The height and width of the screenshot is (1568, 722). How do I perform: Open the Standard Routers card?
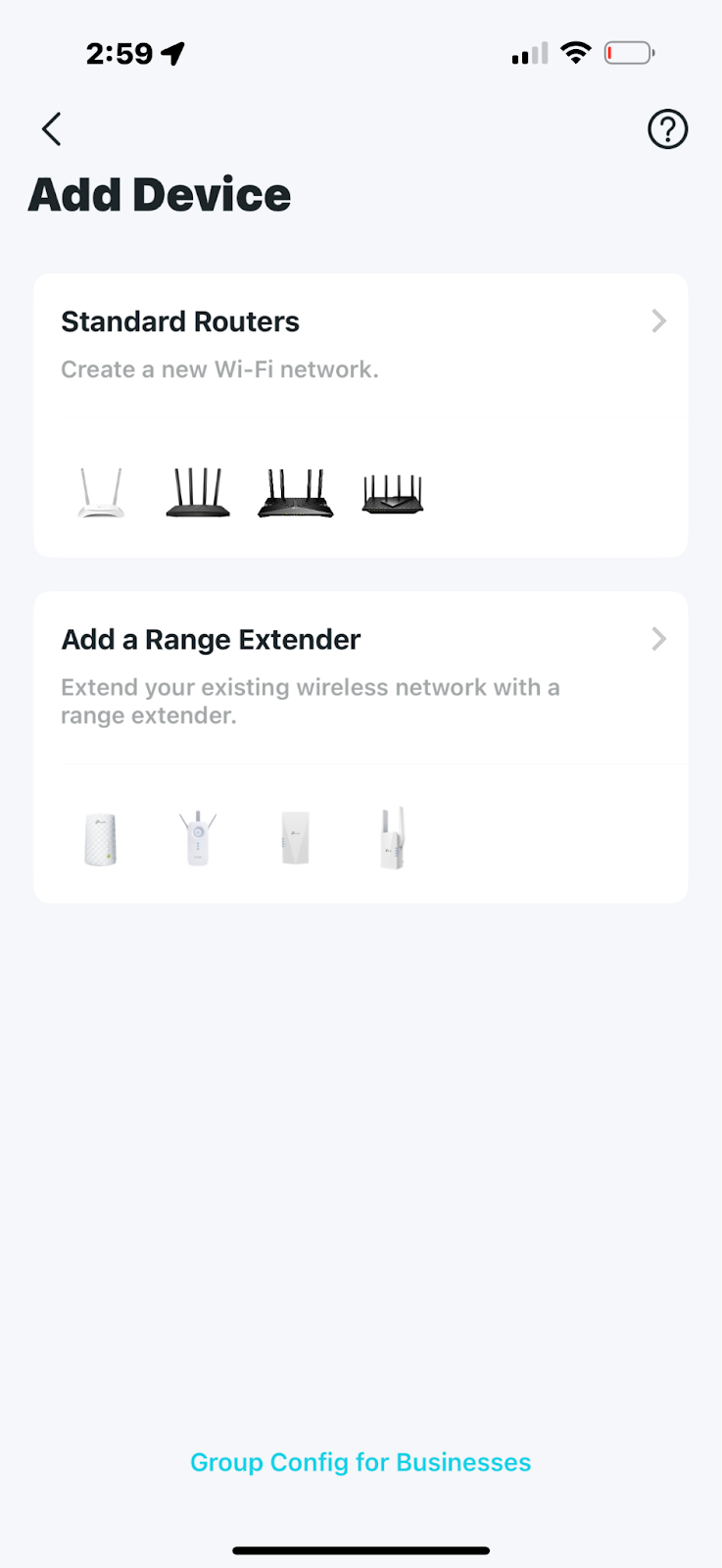(x=361, y=416)
